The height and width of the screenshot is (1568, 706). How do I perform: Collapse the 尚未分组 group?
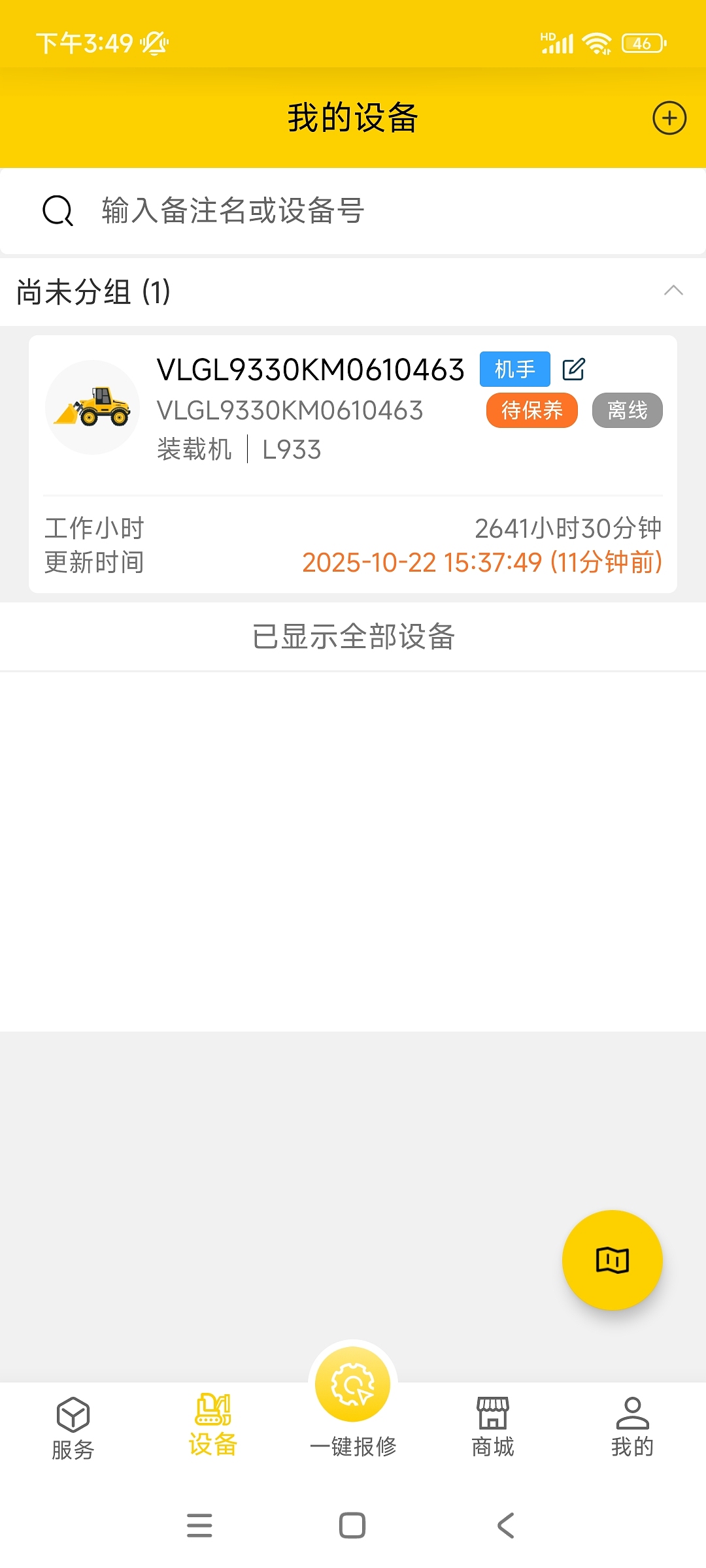click(x=673, y=291)
